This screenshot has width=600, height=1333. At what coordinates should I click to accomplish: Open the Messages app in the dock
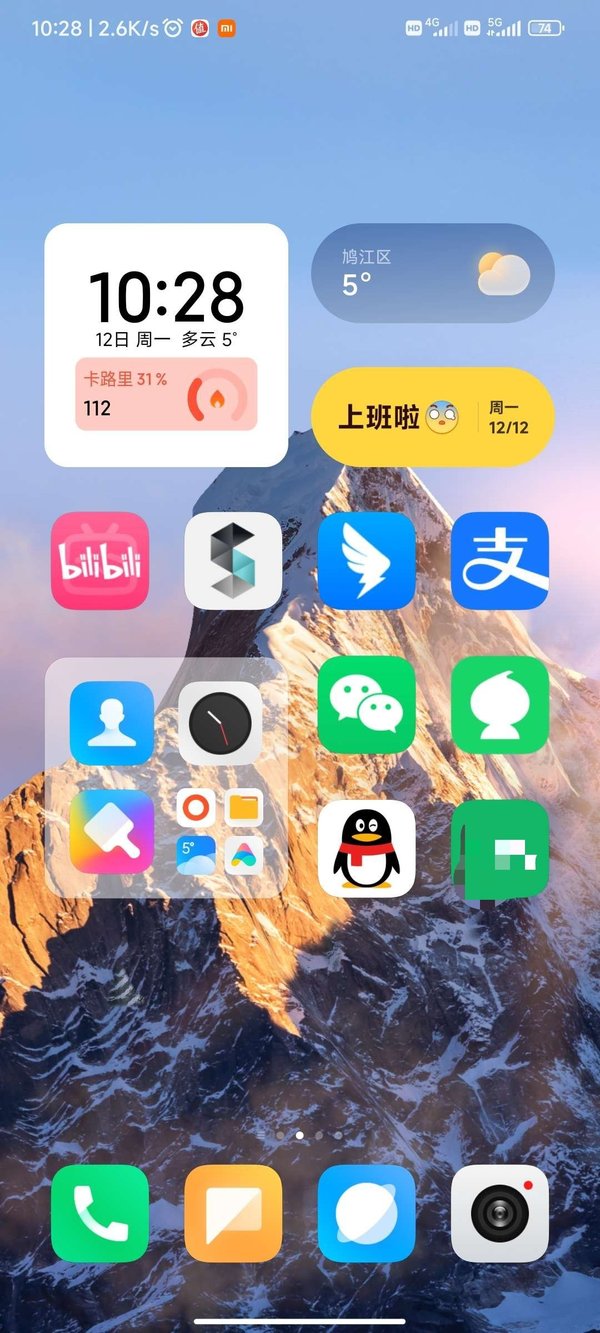click(233, 1213)
